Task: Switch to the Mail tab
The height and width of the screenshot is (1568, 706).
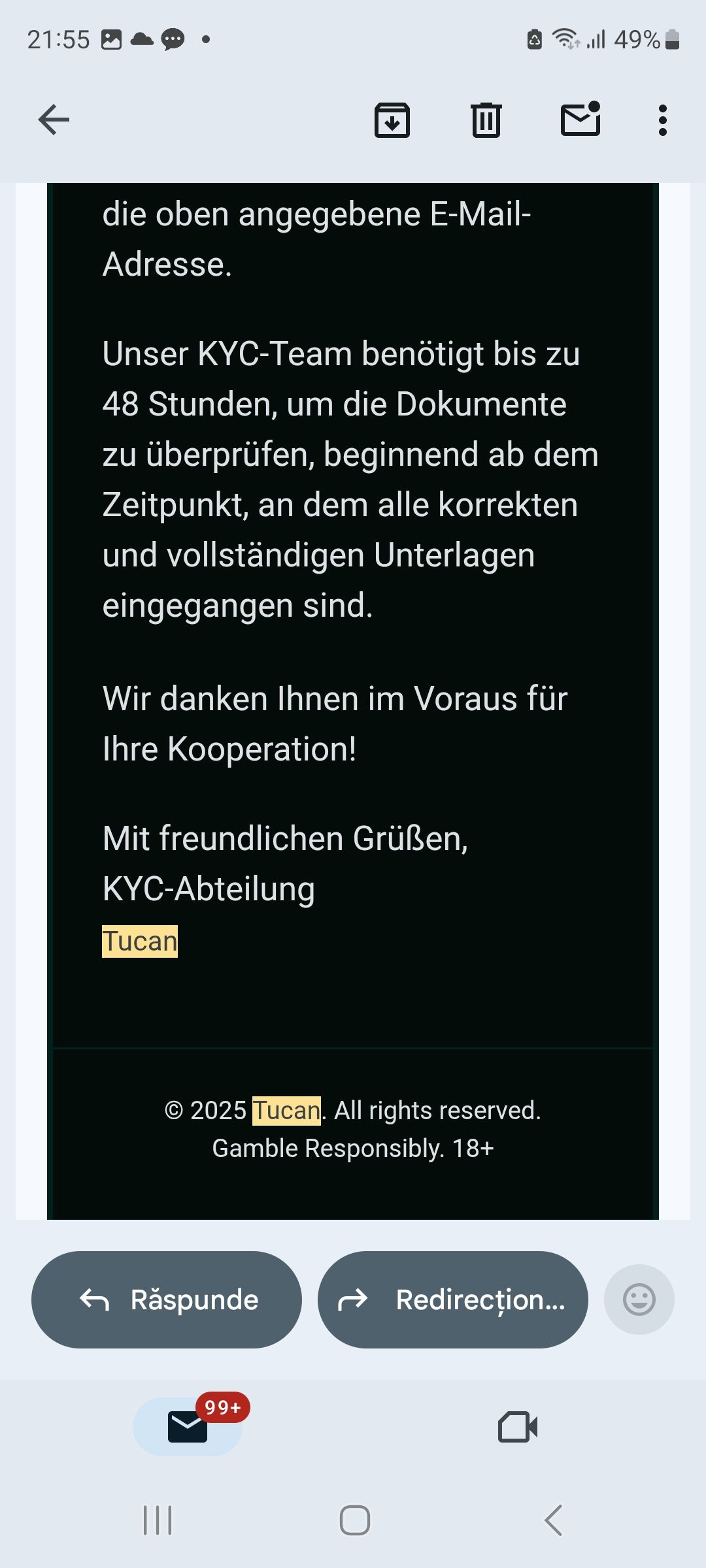Action: [188, 1426]
